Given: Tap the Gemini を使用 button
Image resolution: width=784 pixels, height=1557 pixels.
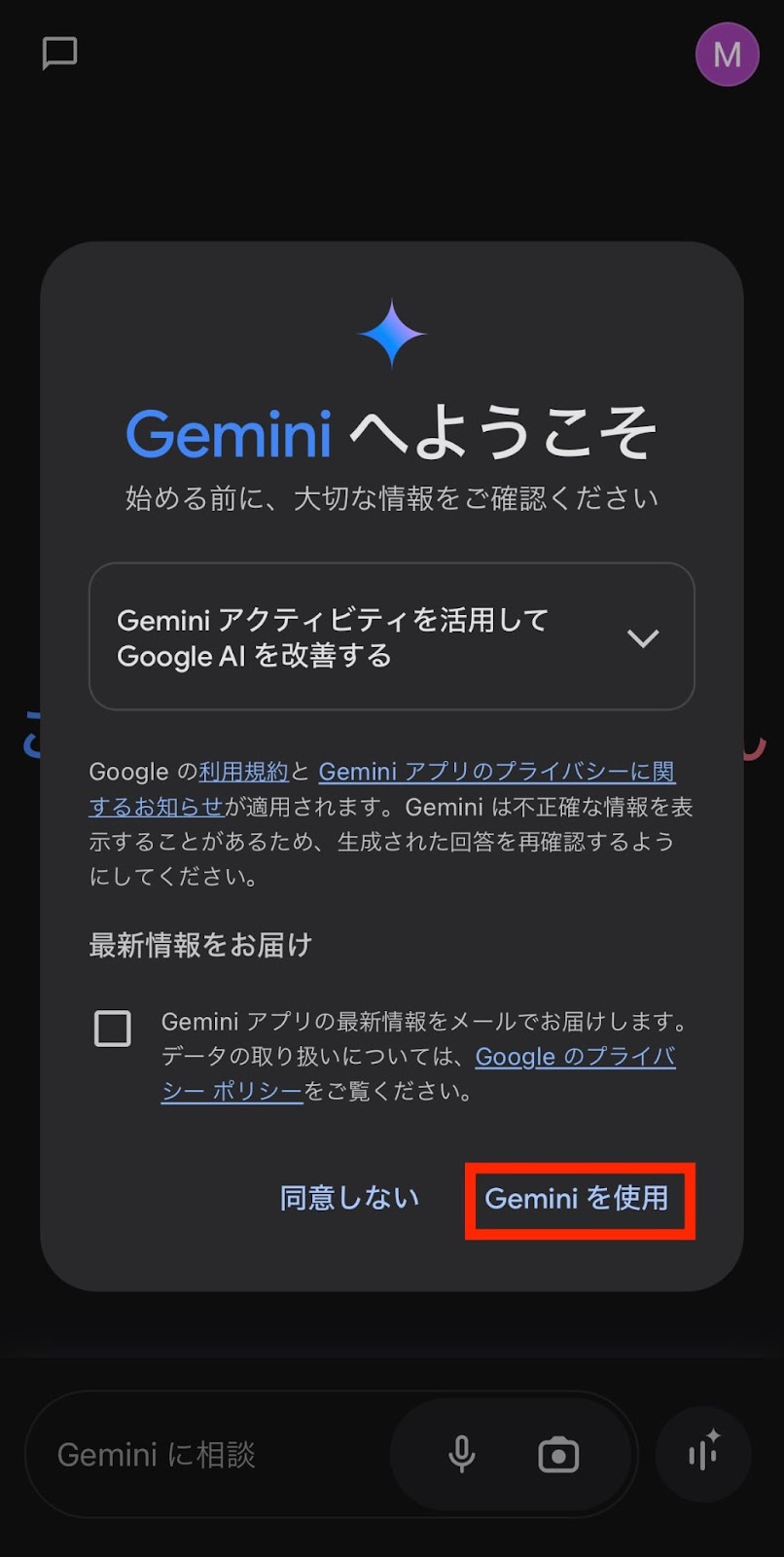Looking at the screenshot, I should (577, 1198).
